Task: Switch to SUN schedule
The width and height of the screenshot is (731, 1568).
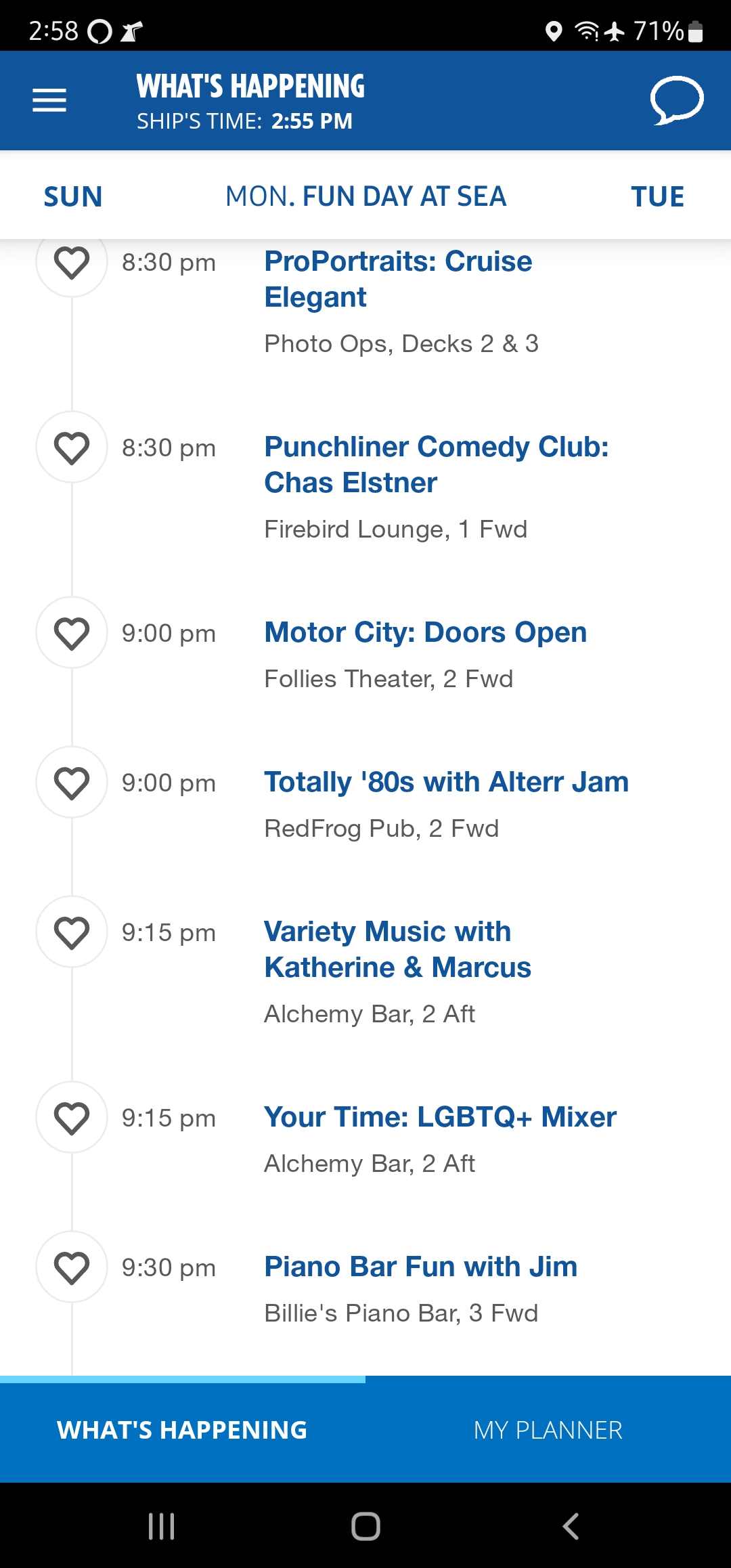Action: (73, 196)
